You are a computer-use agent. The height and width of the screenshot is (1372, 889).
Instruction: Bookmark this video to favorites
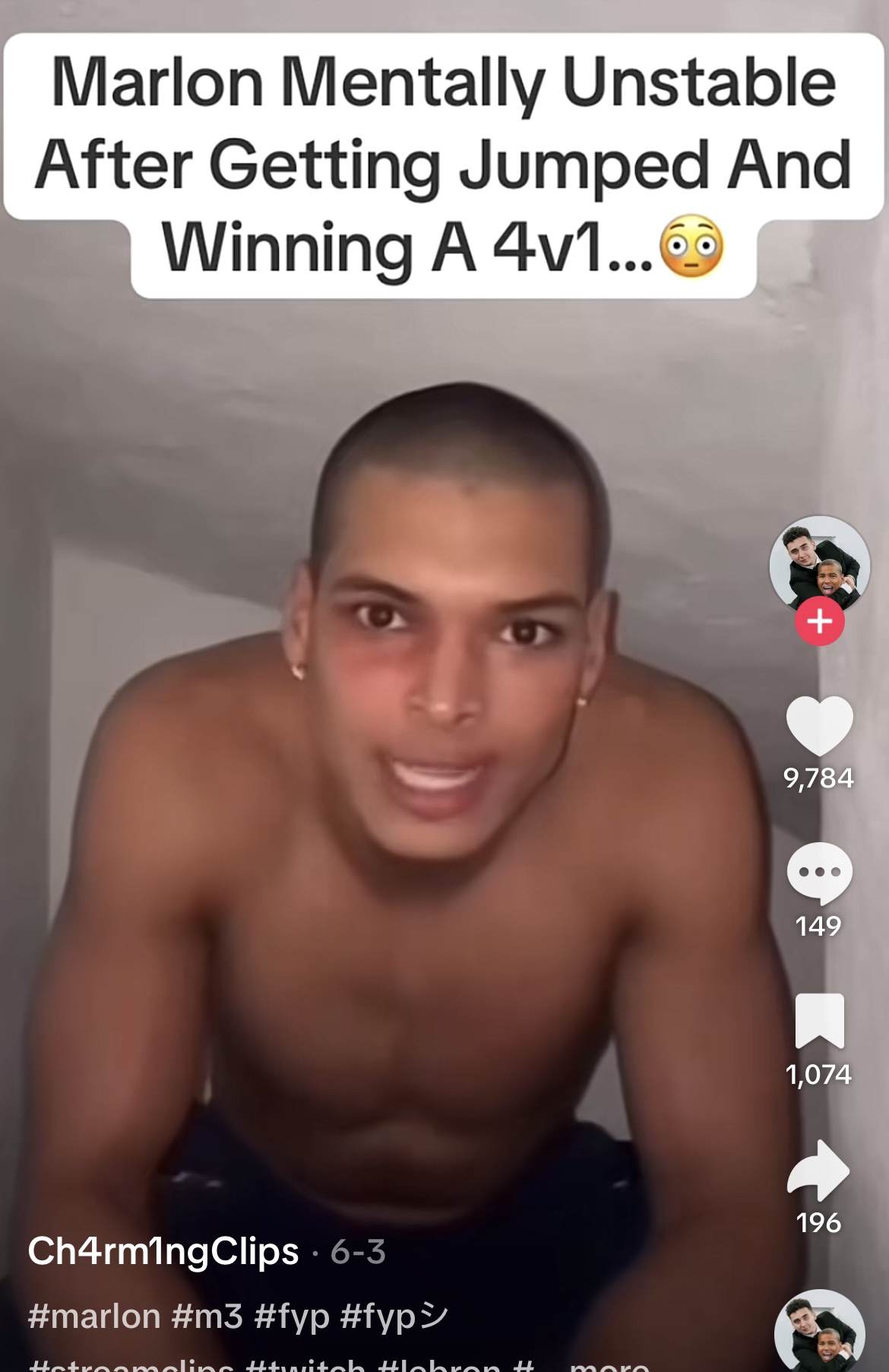pyautogui.click(x=819, y=1021)
